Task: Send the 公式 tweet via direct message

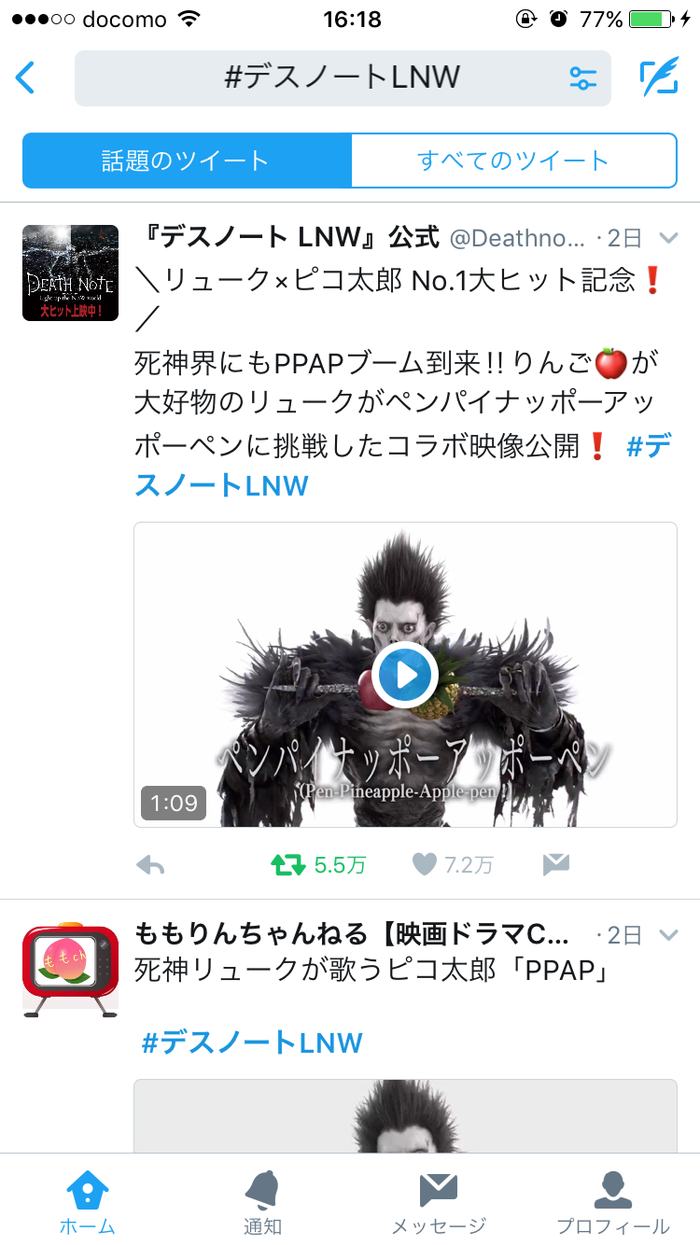Action: point(556,865)
